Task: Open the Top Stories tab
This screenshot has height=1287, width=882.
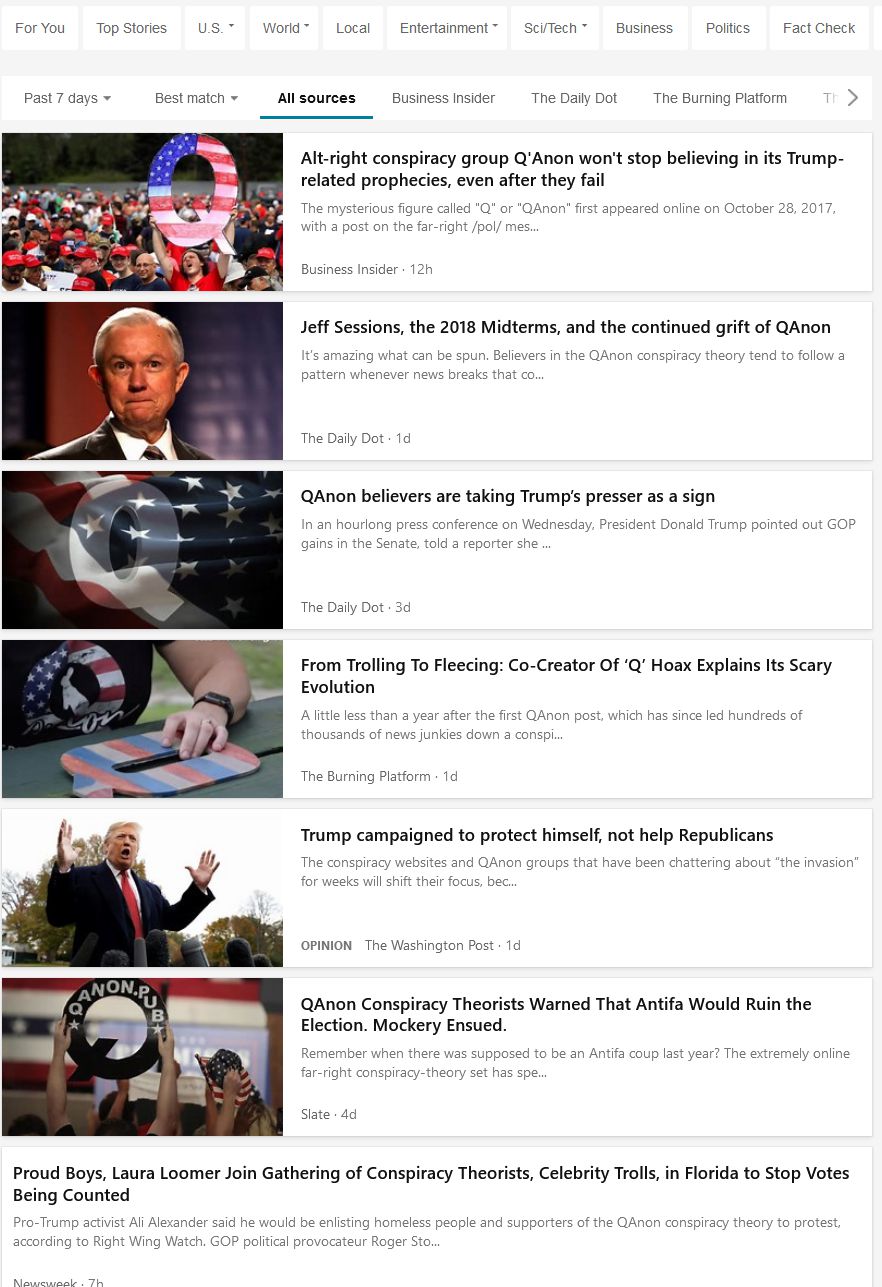Action: 131,28
